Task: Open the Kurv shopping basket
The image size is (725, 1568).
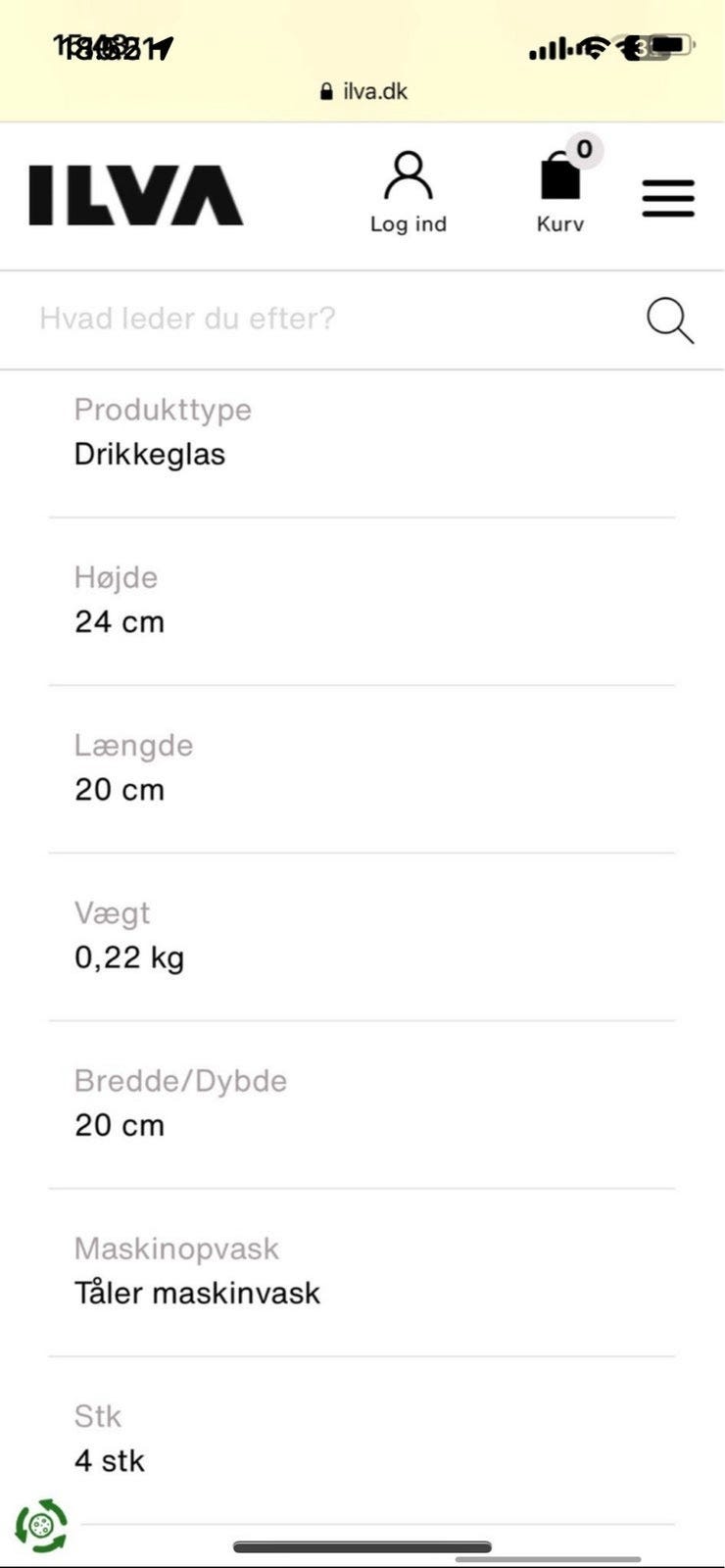Action: click(x=560, y=192)
